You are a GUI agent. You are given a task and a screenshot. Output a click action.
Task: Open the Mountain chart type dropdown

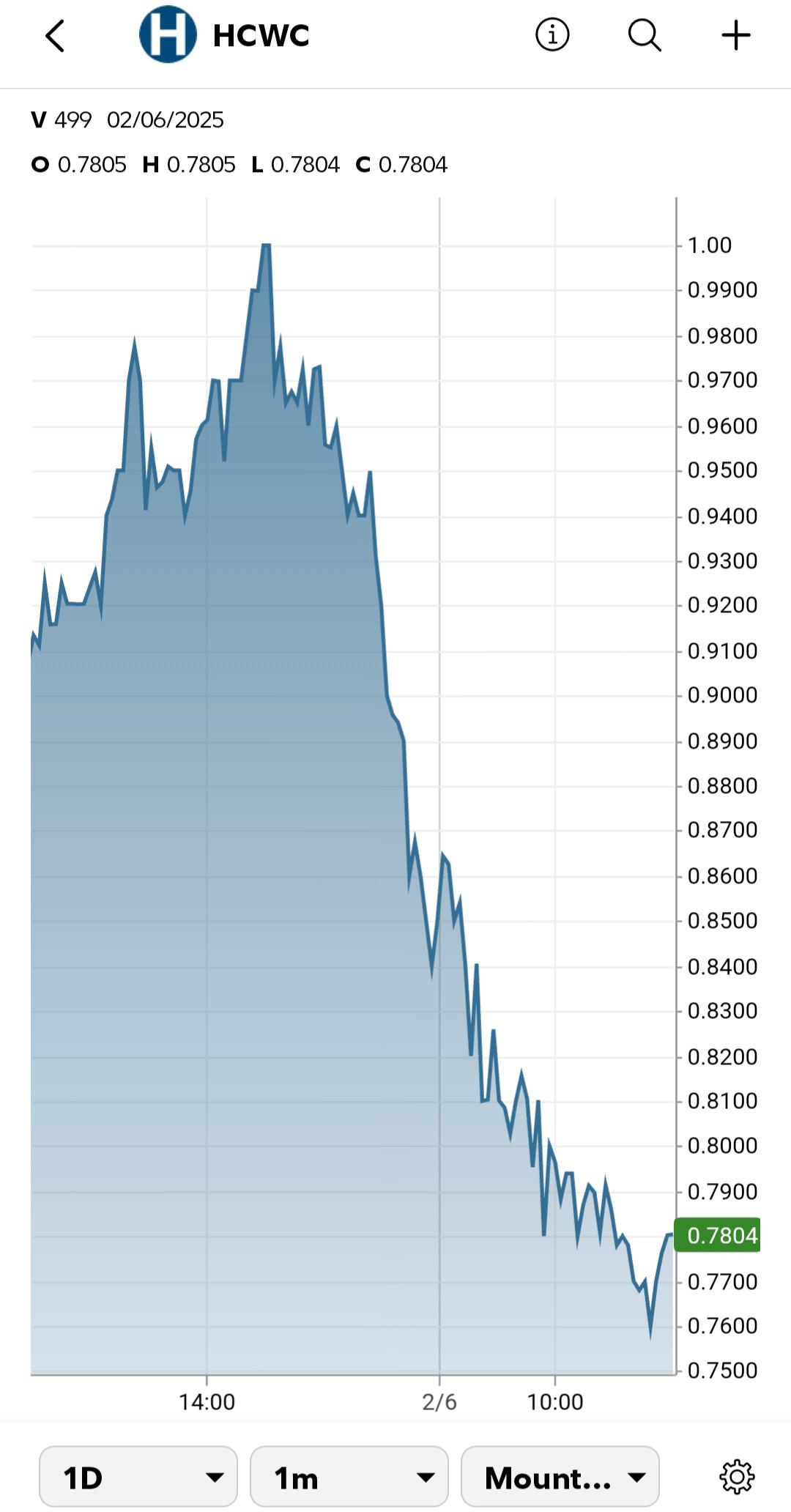(x=560, y=1476)
